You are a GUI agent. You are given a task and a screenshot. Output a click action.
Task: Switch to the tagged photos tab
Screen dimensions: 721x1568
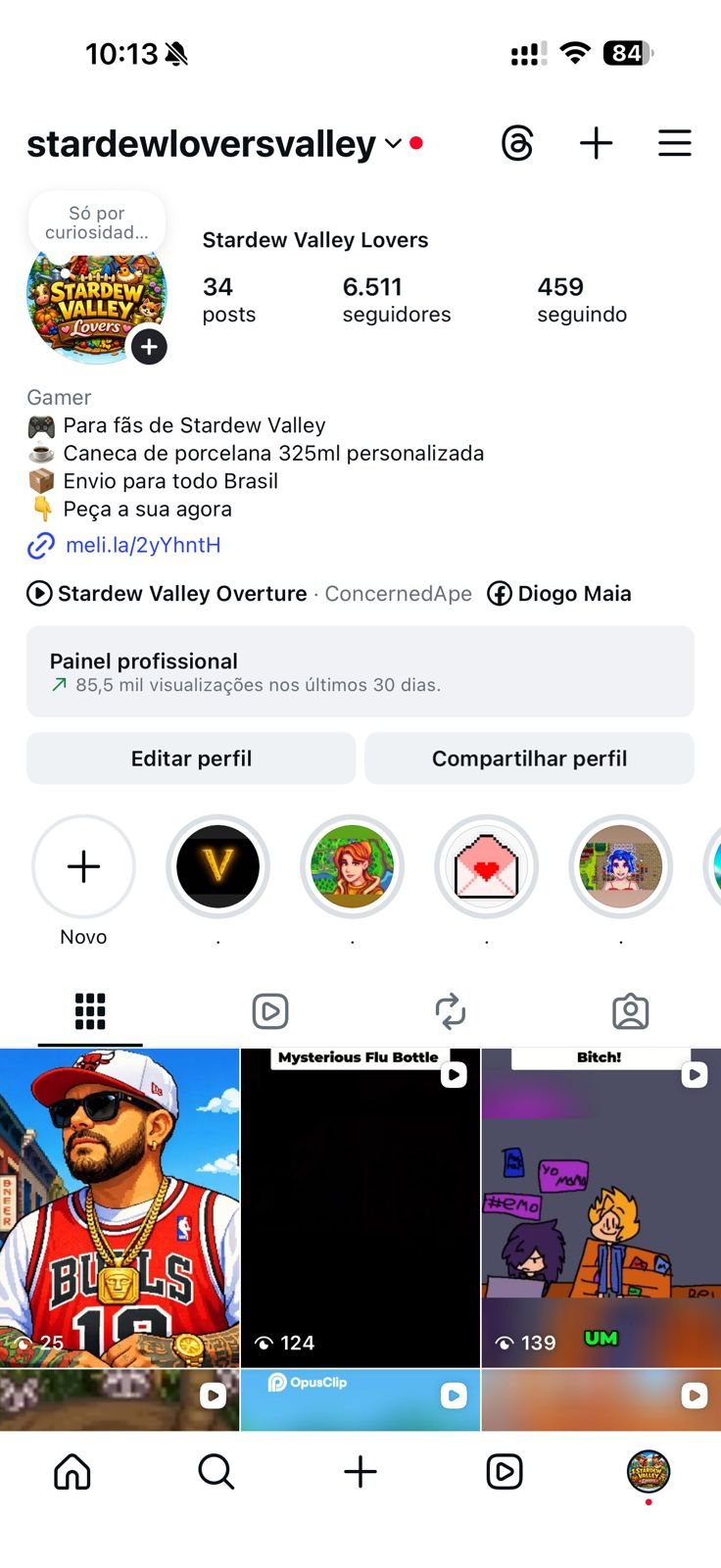[630, 1011]
